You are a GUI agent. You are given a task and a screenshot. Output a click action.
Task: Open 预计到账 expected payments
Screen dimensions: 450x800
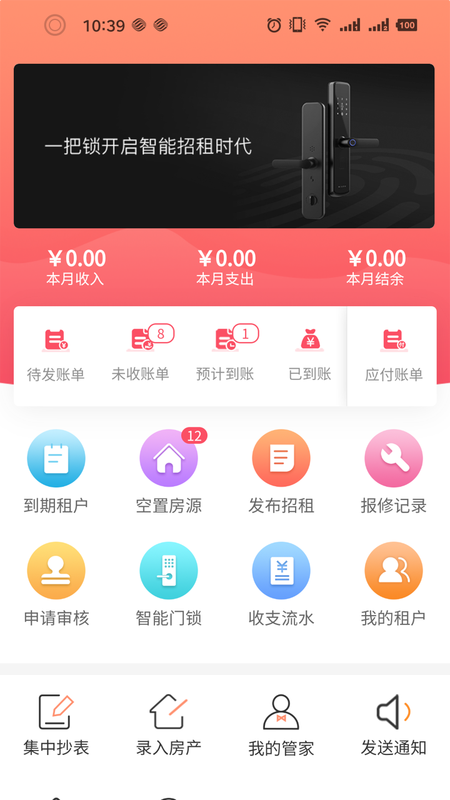(x=226, y=355)
